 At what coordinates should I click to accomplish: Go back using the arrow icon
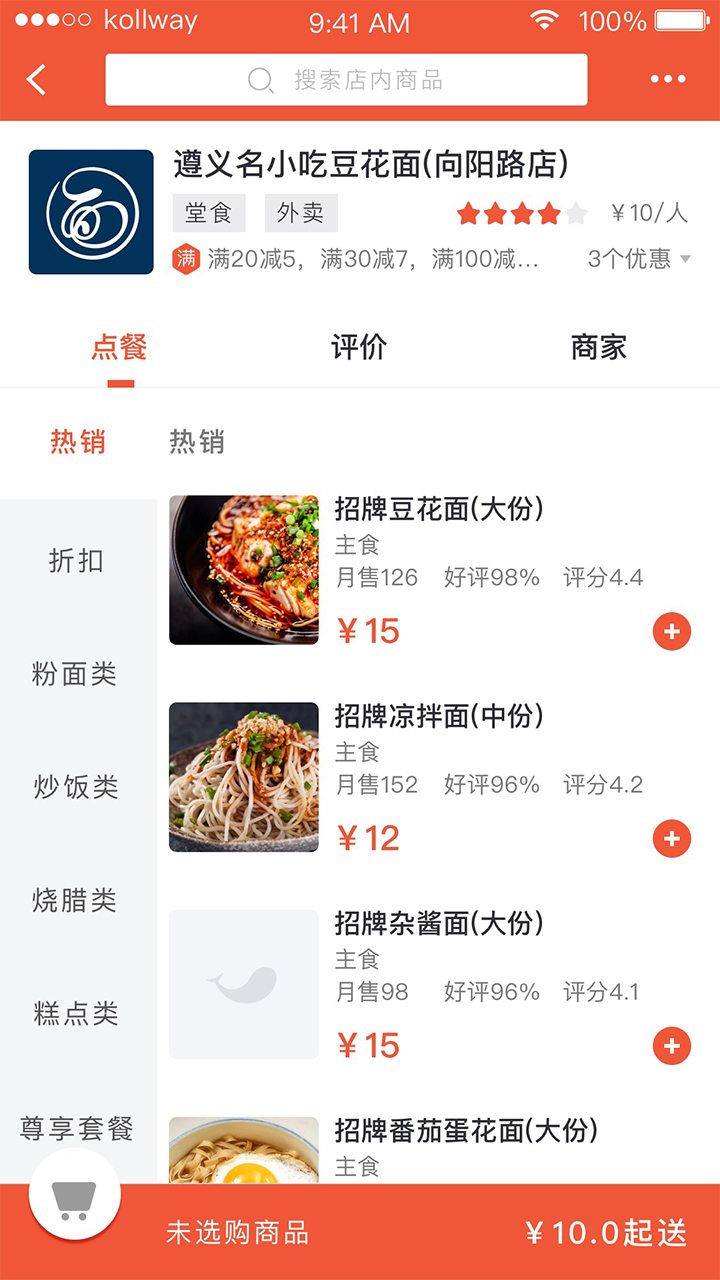37,80
